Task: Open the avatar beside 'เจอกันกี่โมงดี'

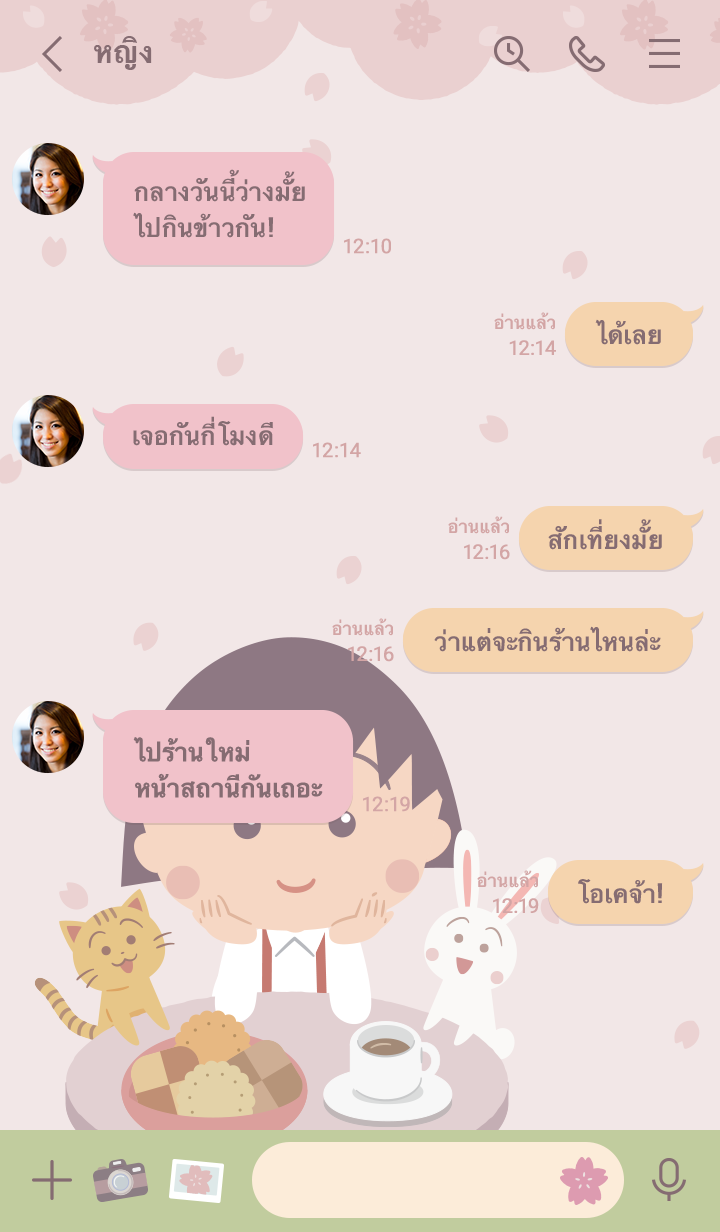Action: tap(48, 431)
